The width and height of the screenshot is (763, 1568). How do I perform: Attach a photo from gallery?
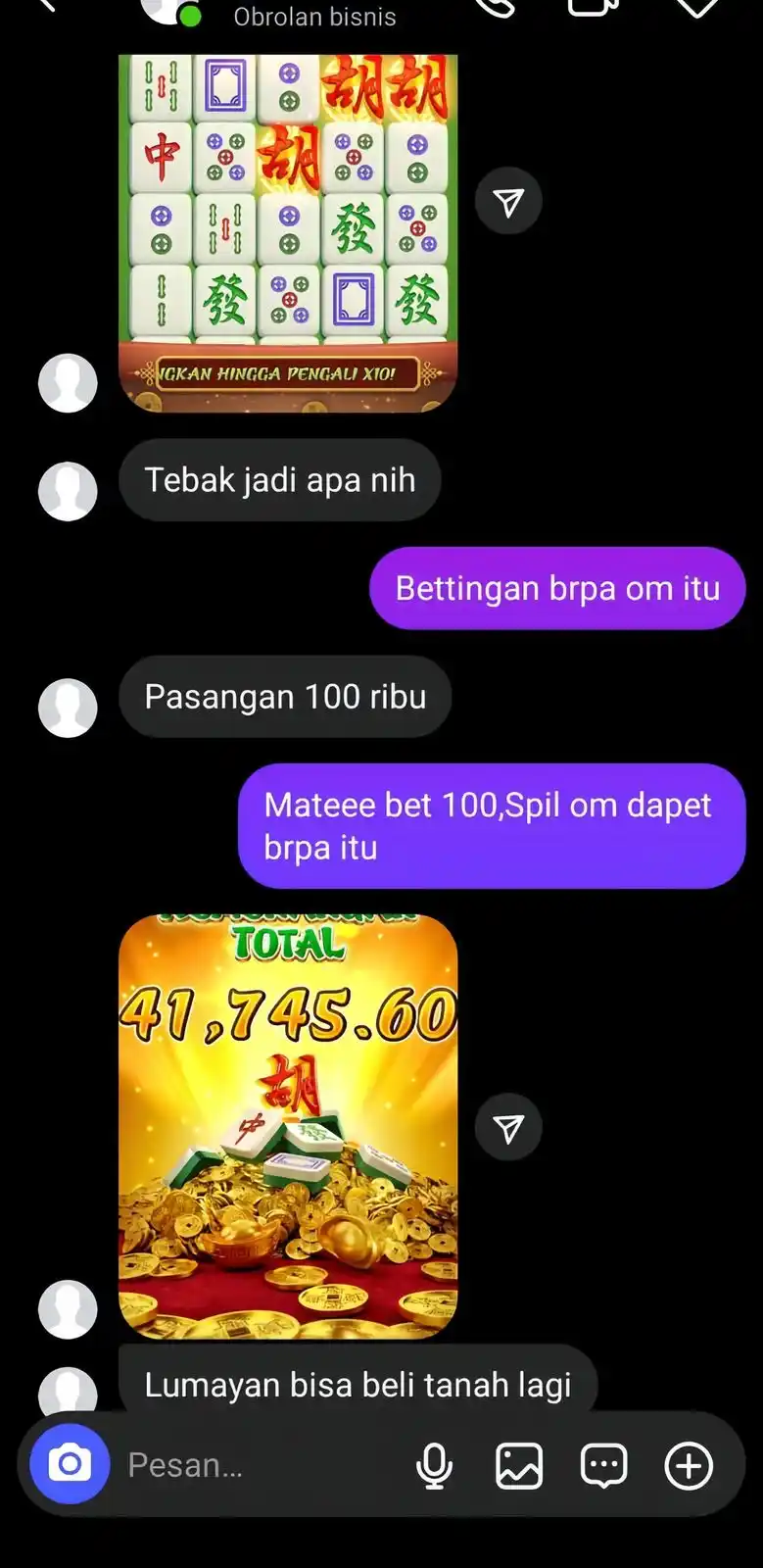click(x=519, y=1466)
